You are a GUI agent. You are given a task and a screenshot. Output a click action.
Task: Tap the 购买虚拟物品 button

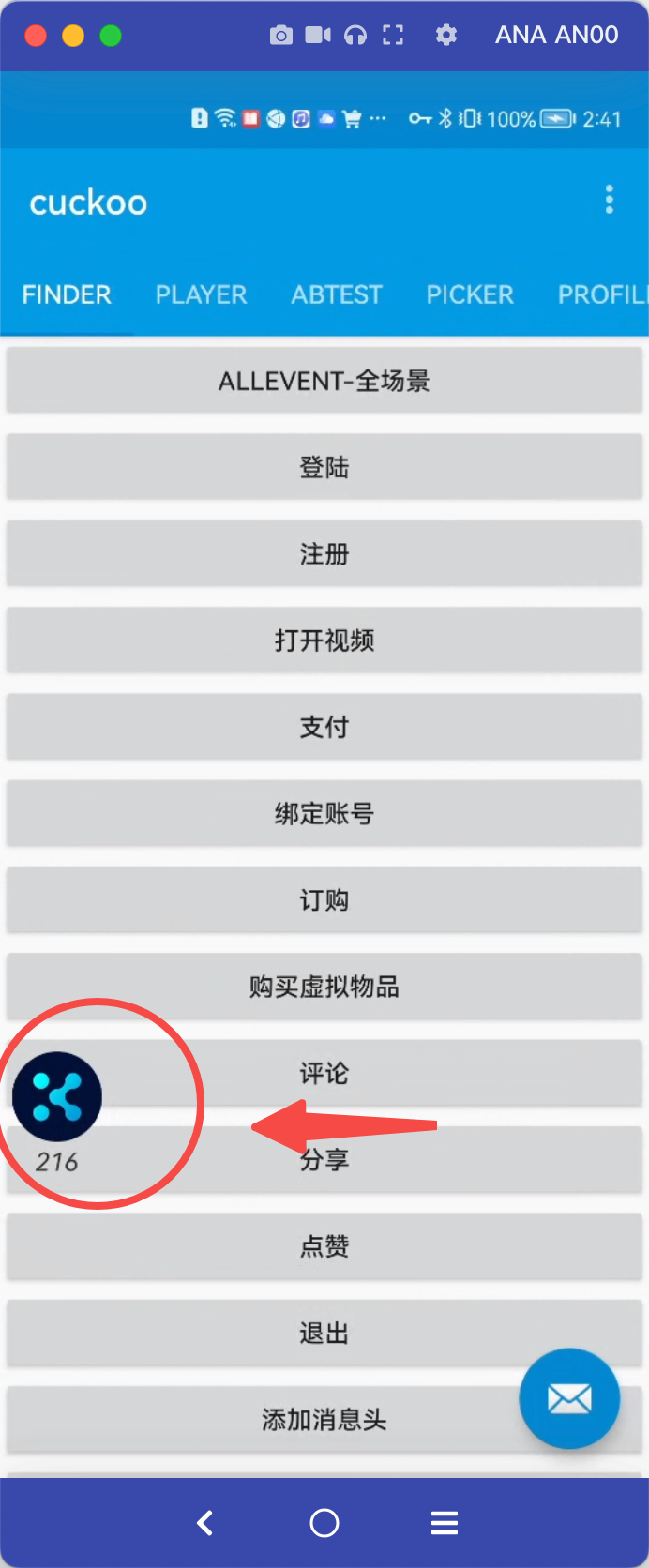click(x=324, y=987)
